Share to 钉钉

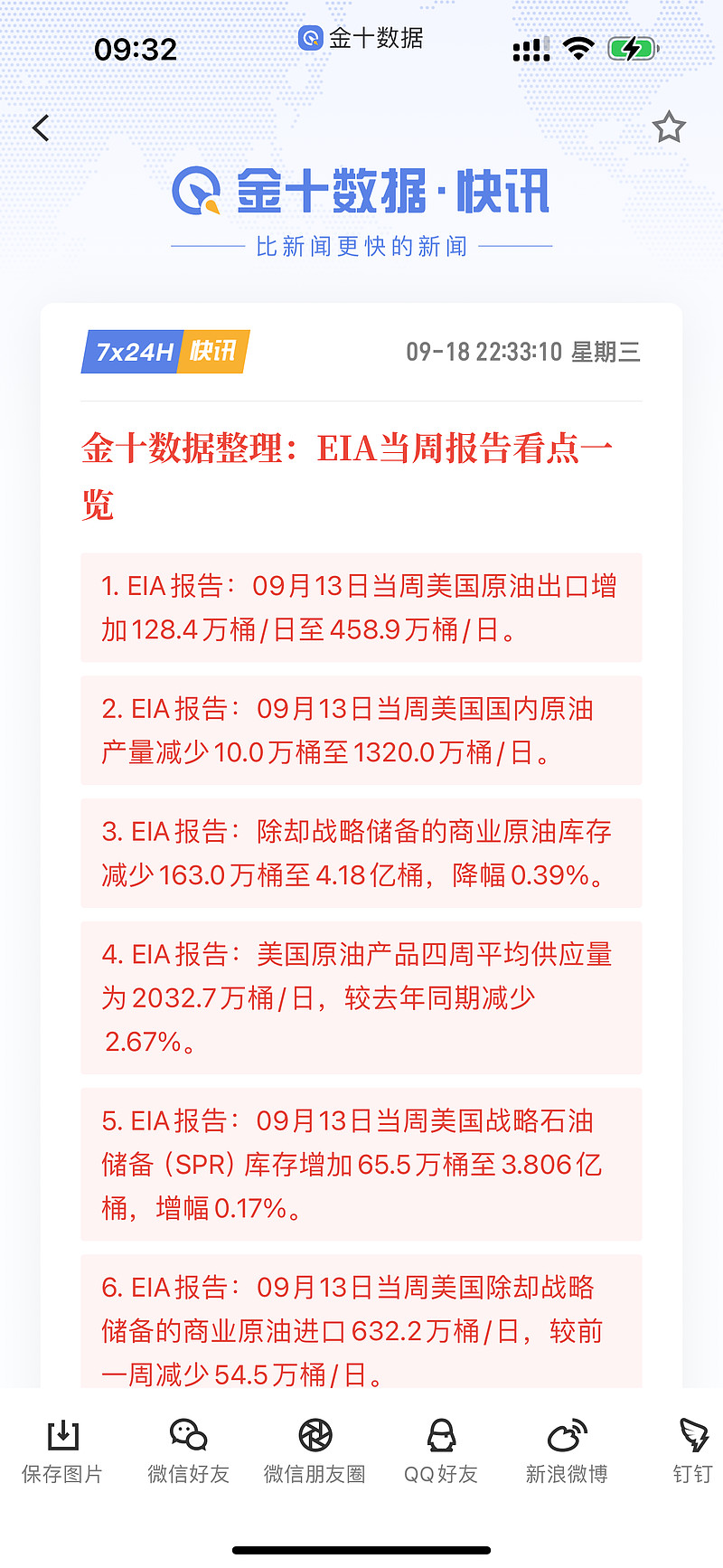click(692, 1451)
